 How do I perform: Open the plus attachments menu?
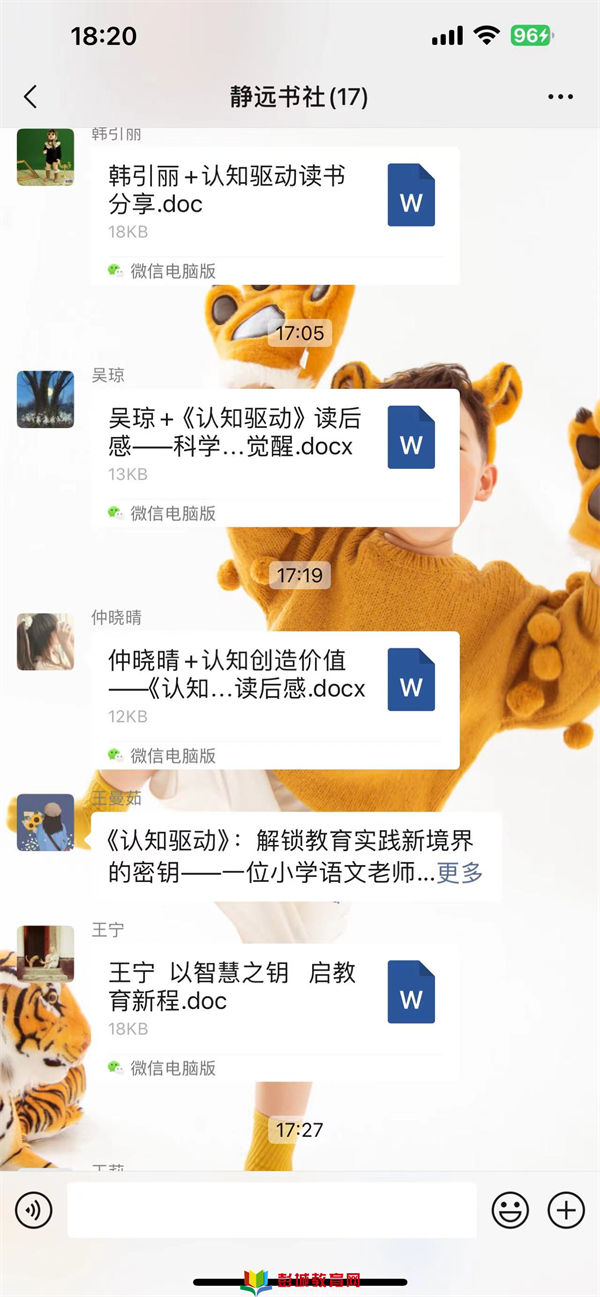pyautogui.click(x=566, y=1211)
